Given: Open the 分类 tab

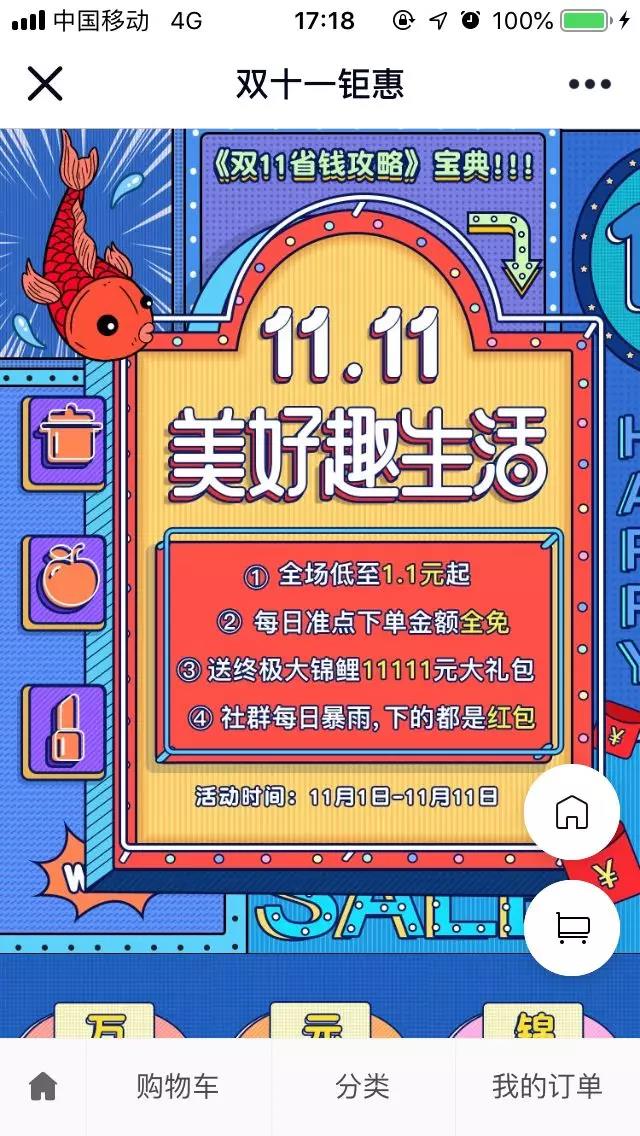Looking at the screenshot, I should click(x=362, y=1086).
